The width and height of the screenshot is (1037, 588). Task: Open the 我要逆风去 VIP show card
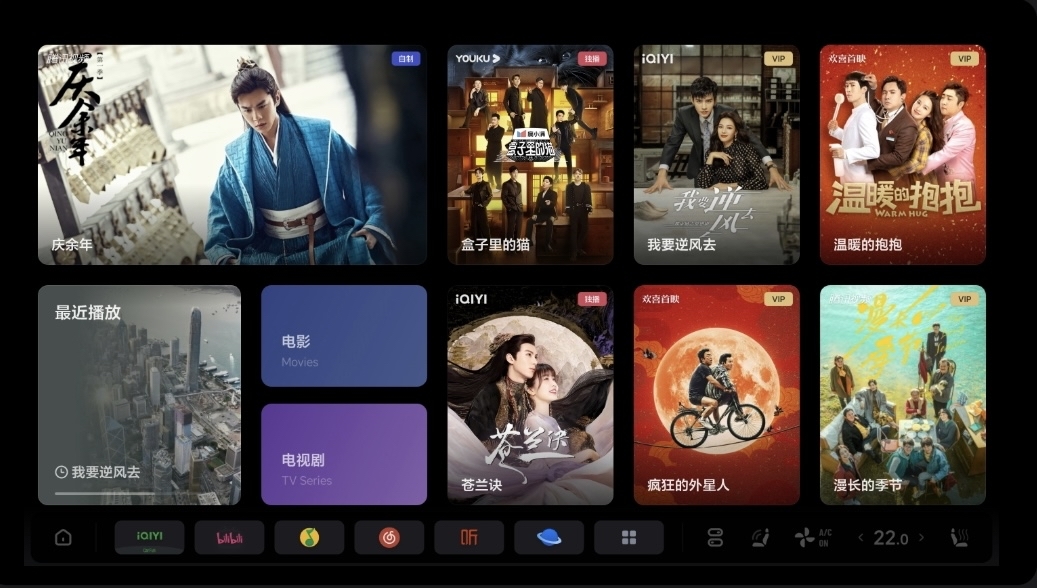(716, 155)
